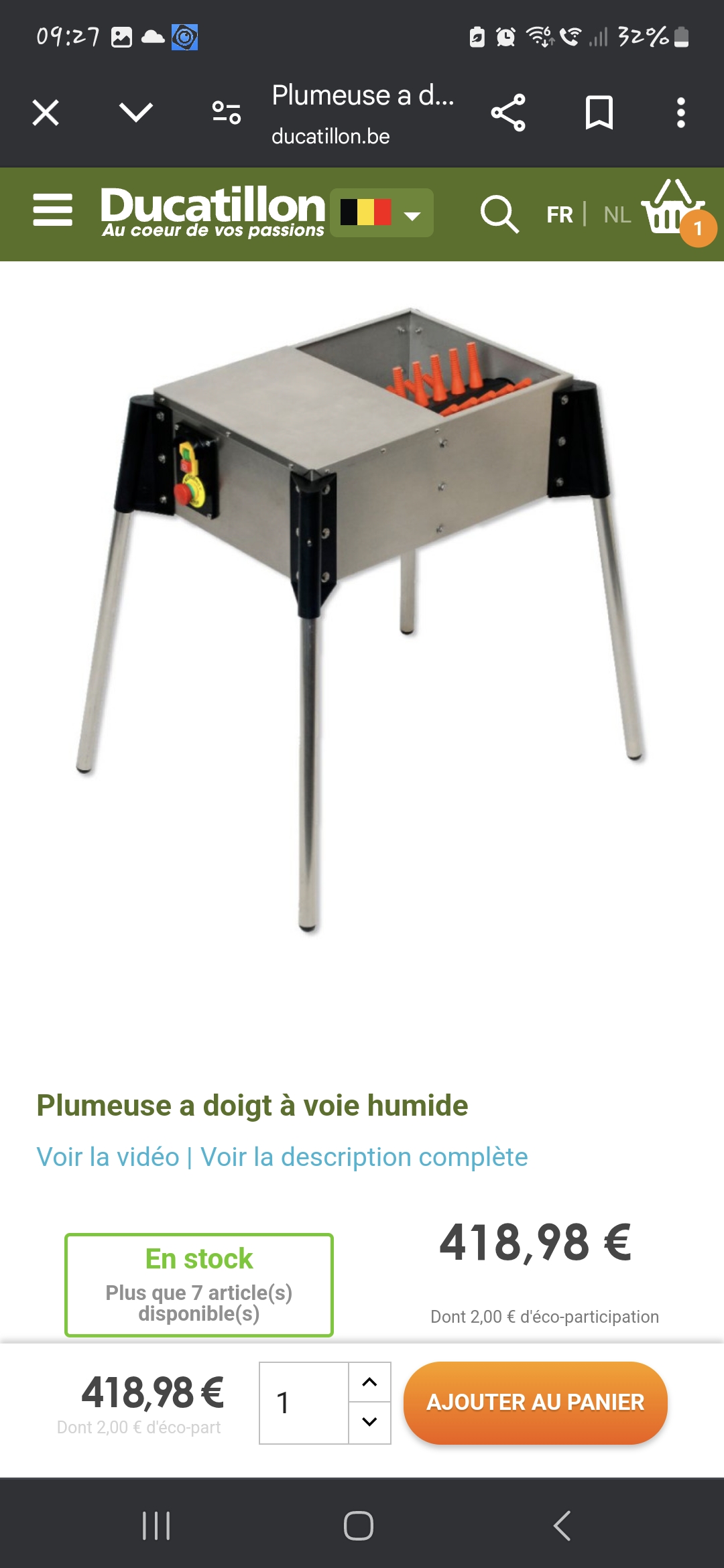The image size is (724, 1568).
Task: Follow the Voir la vidéo link
Action: point(108,1157)
